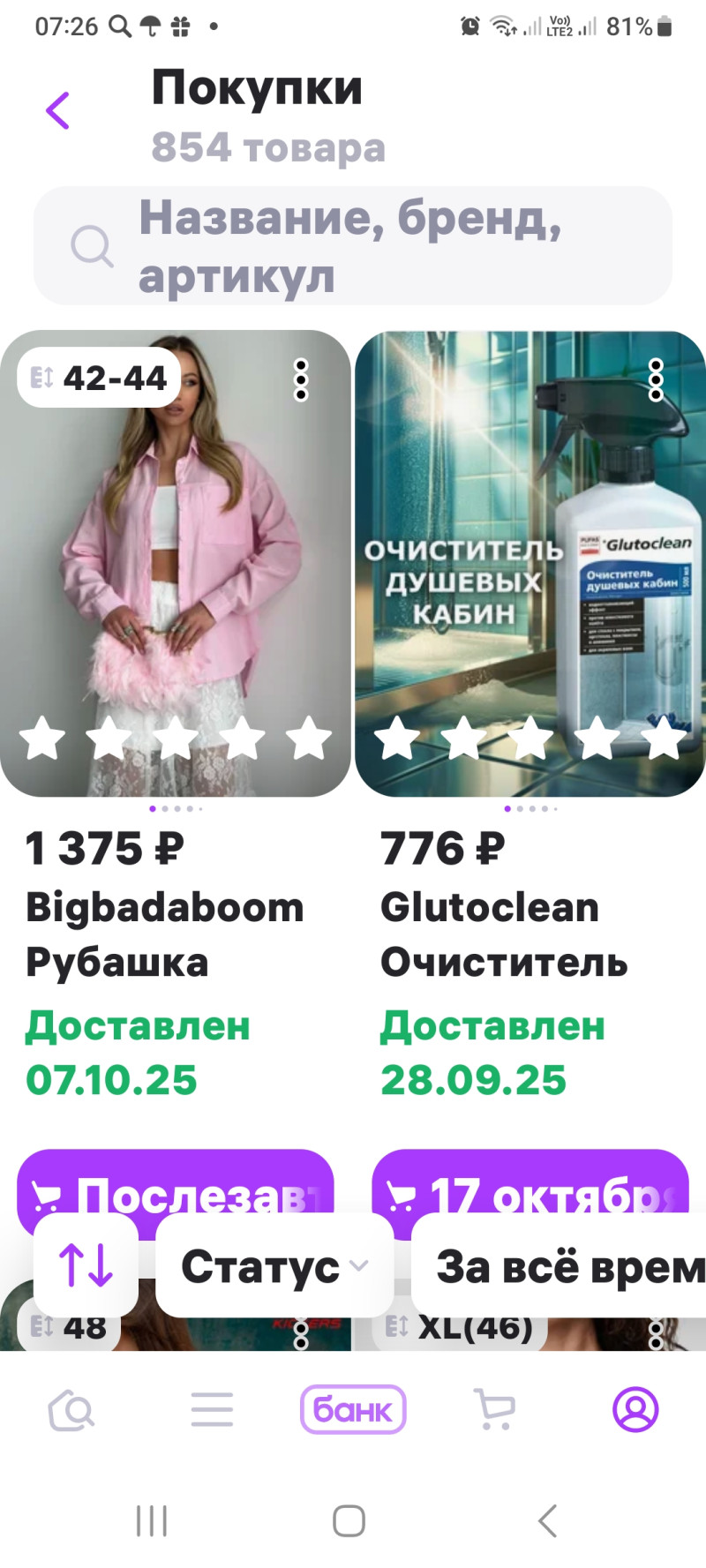Tap the system back button
Image resolution: width=706 pixels, height=1568 pixels.
click(547, 1520)
